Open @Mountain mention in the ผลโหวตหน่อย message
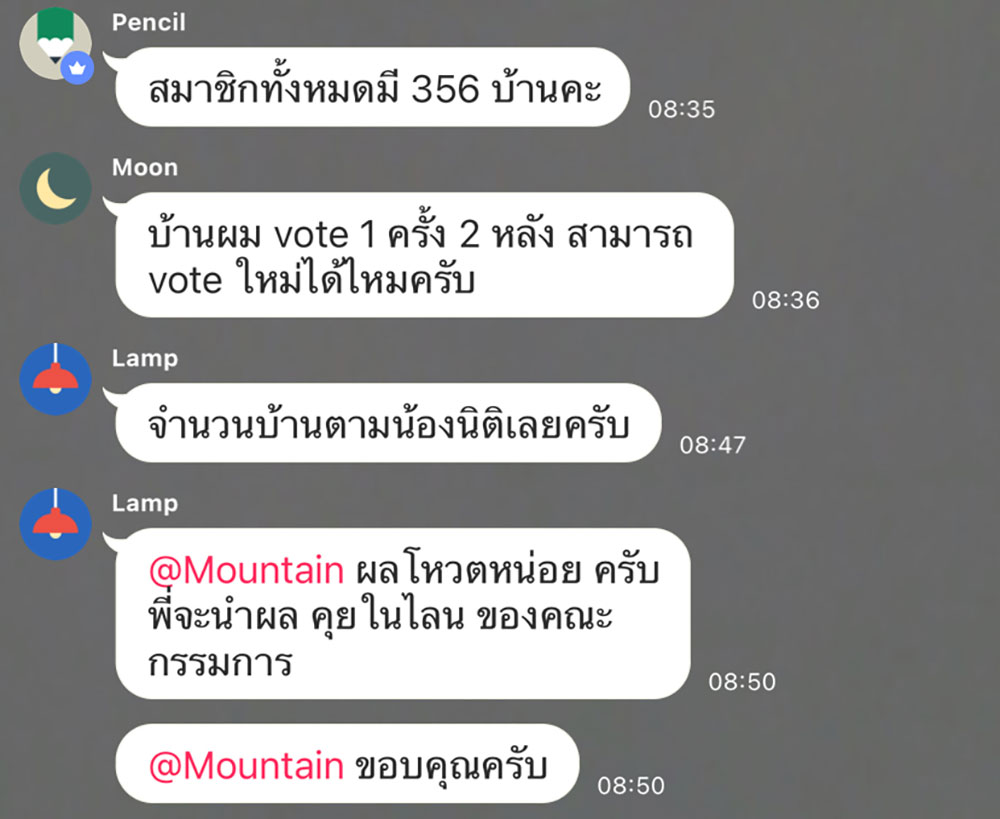The width and height of the screenshot is (1000, 819). pos(246,571)
